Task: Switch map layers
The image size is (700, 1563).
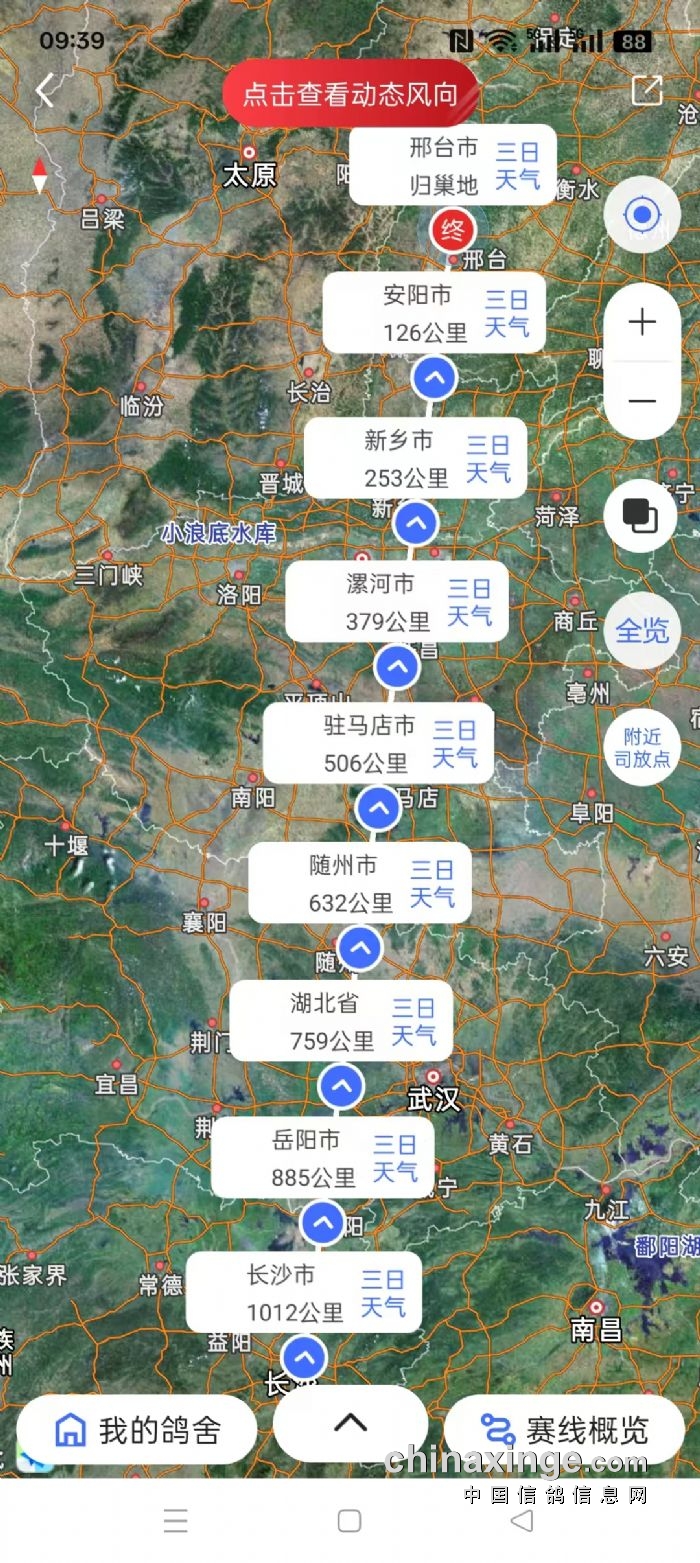Action: point(641,516)
